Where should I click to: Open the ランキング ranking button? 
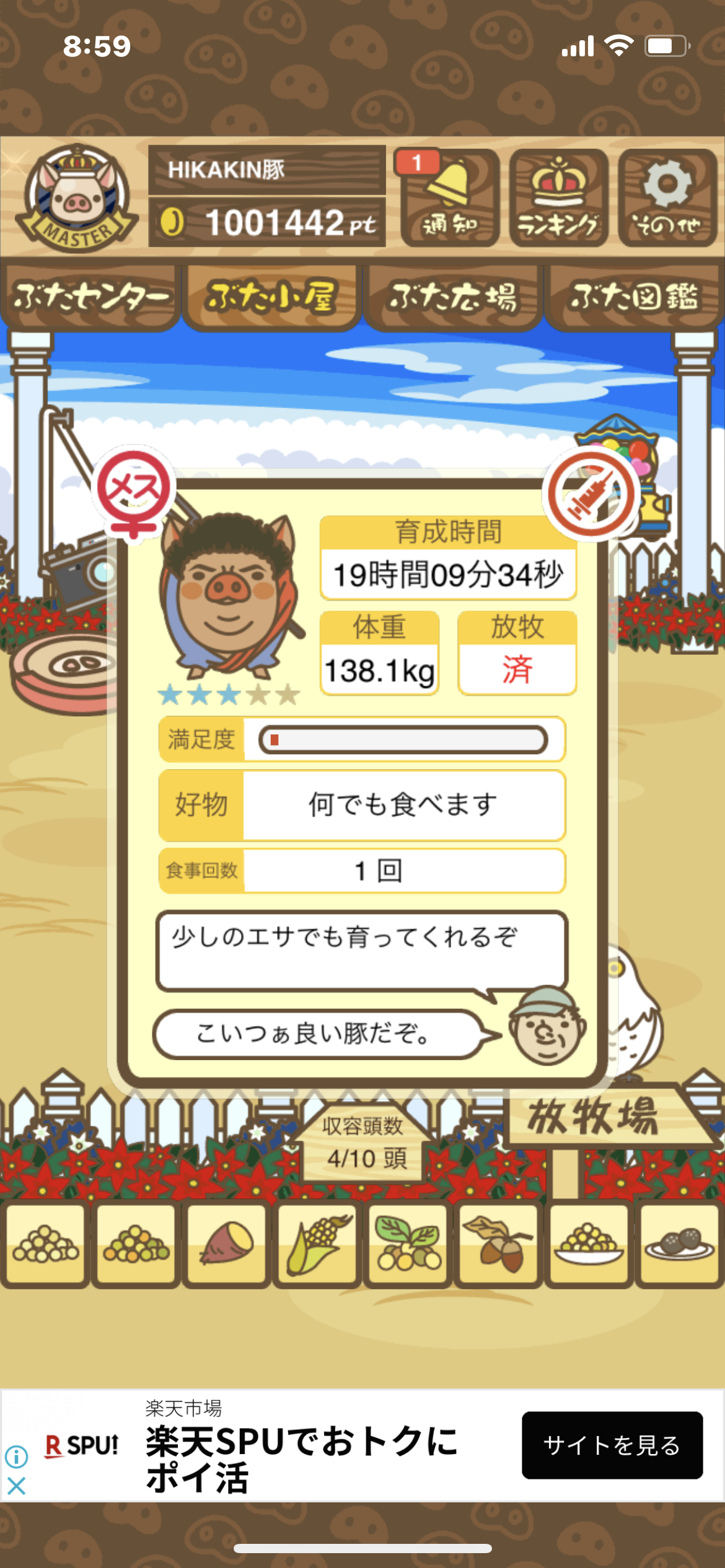click(x=558, y=198)
